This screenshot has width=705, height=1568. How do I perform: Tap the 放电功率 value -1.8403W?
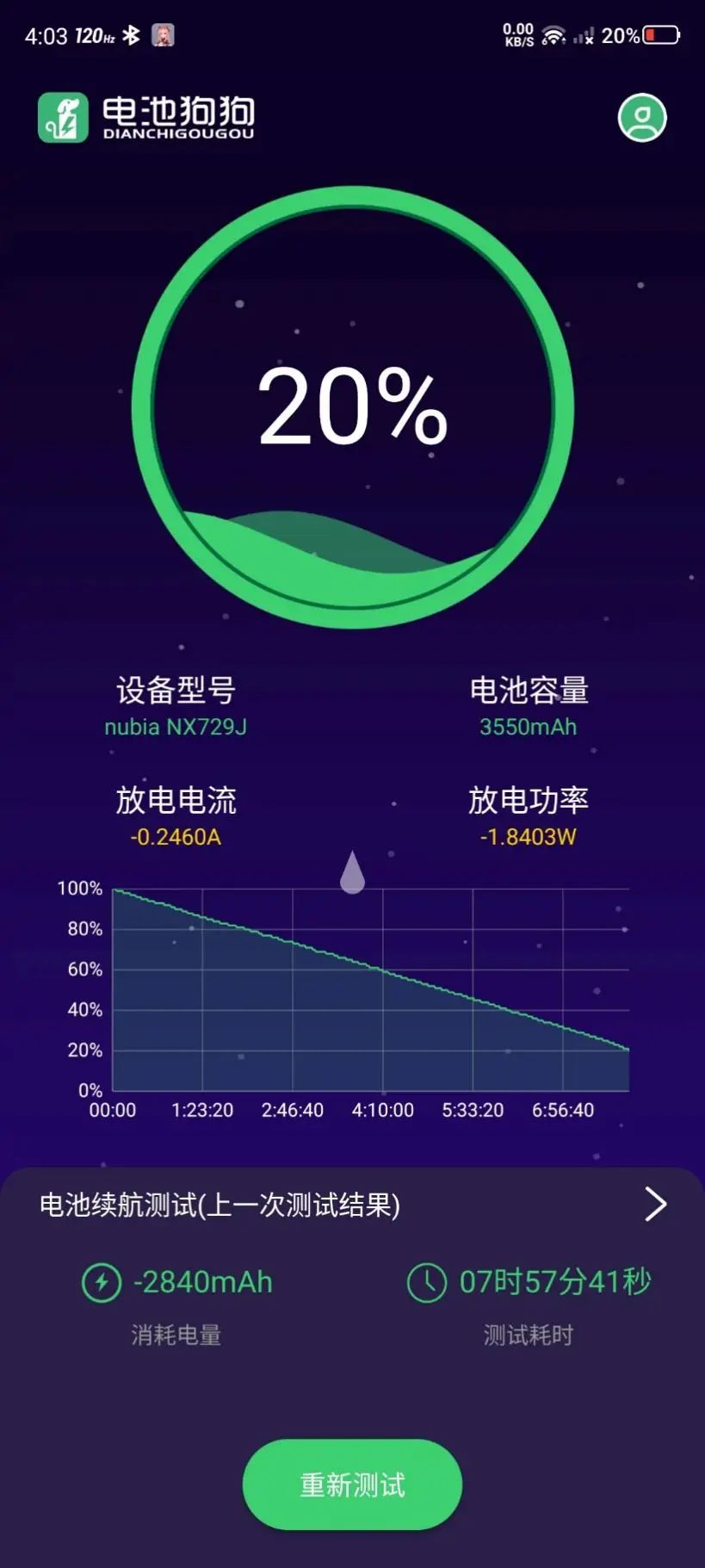click(x=528, y=834)
